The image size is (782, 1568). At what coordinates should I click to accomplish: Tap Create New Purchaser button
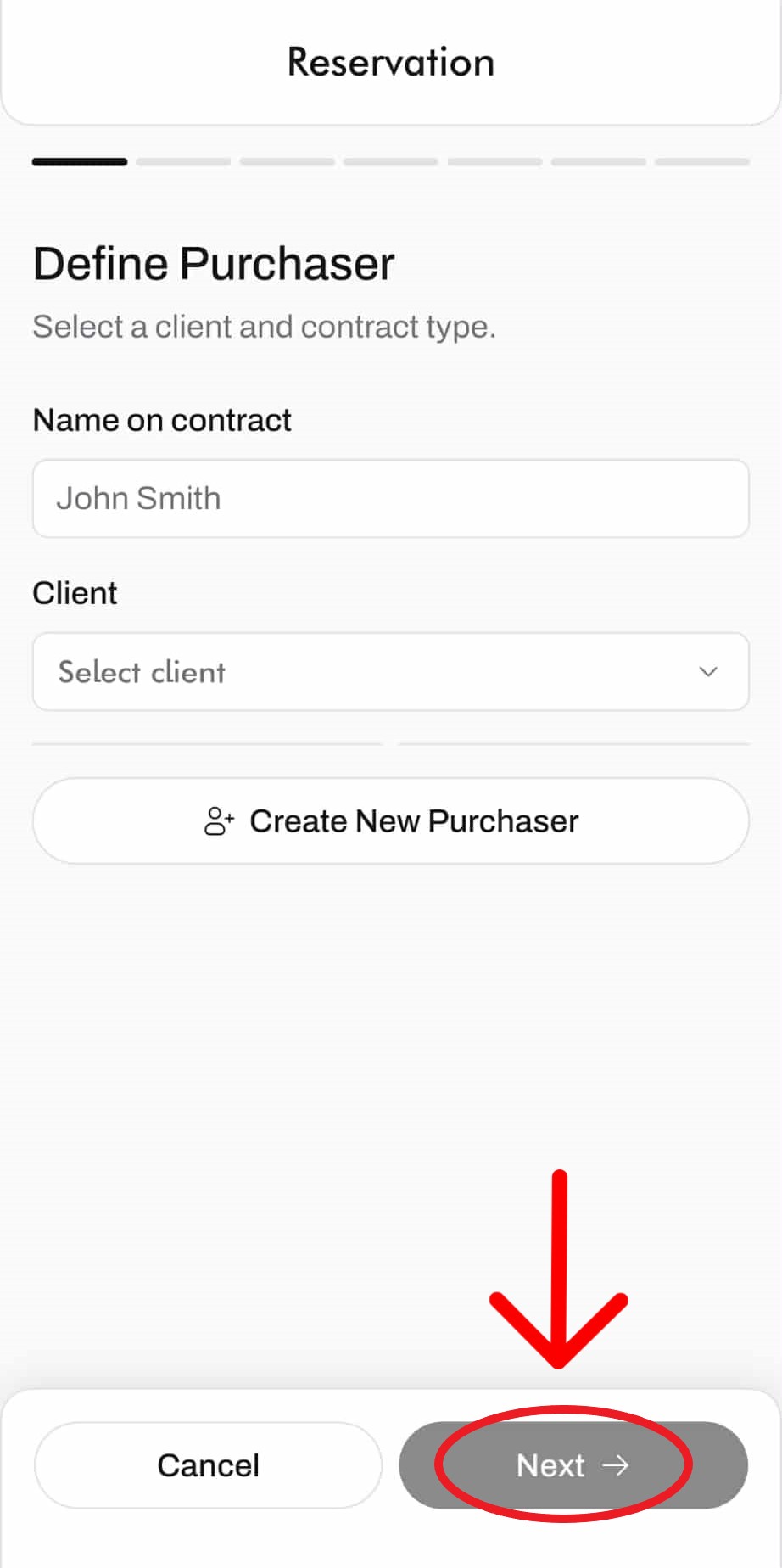390,820
